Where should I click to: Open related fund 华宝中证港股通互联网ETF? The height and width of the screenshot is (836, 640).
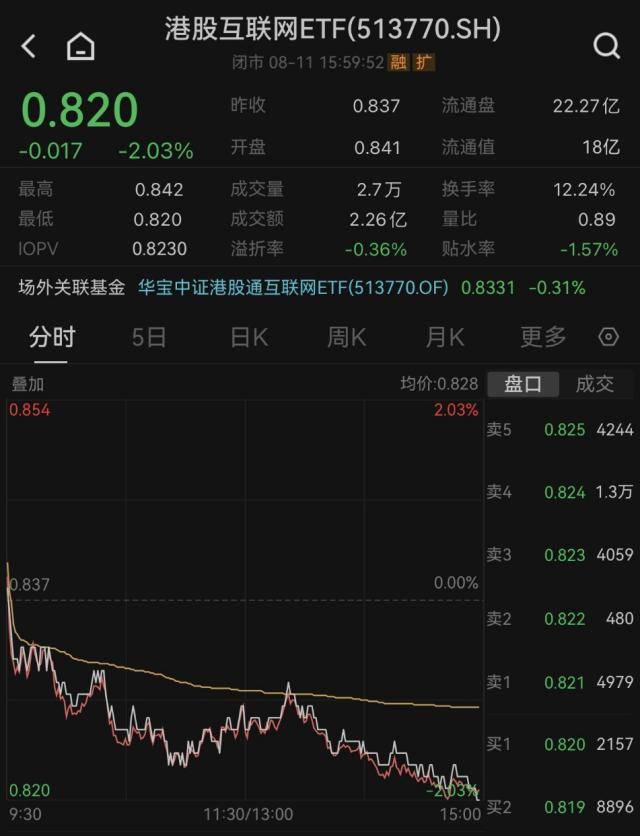pos(293,288)
